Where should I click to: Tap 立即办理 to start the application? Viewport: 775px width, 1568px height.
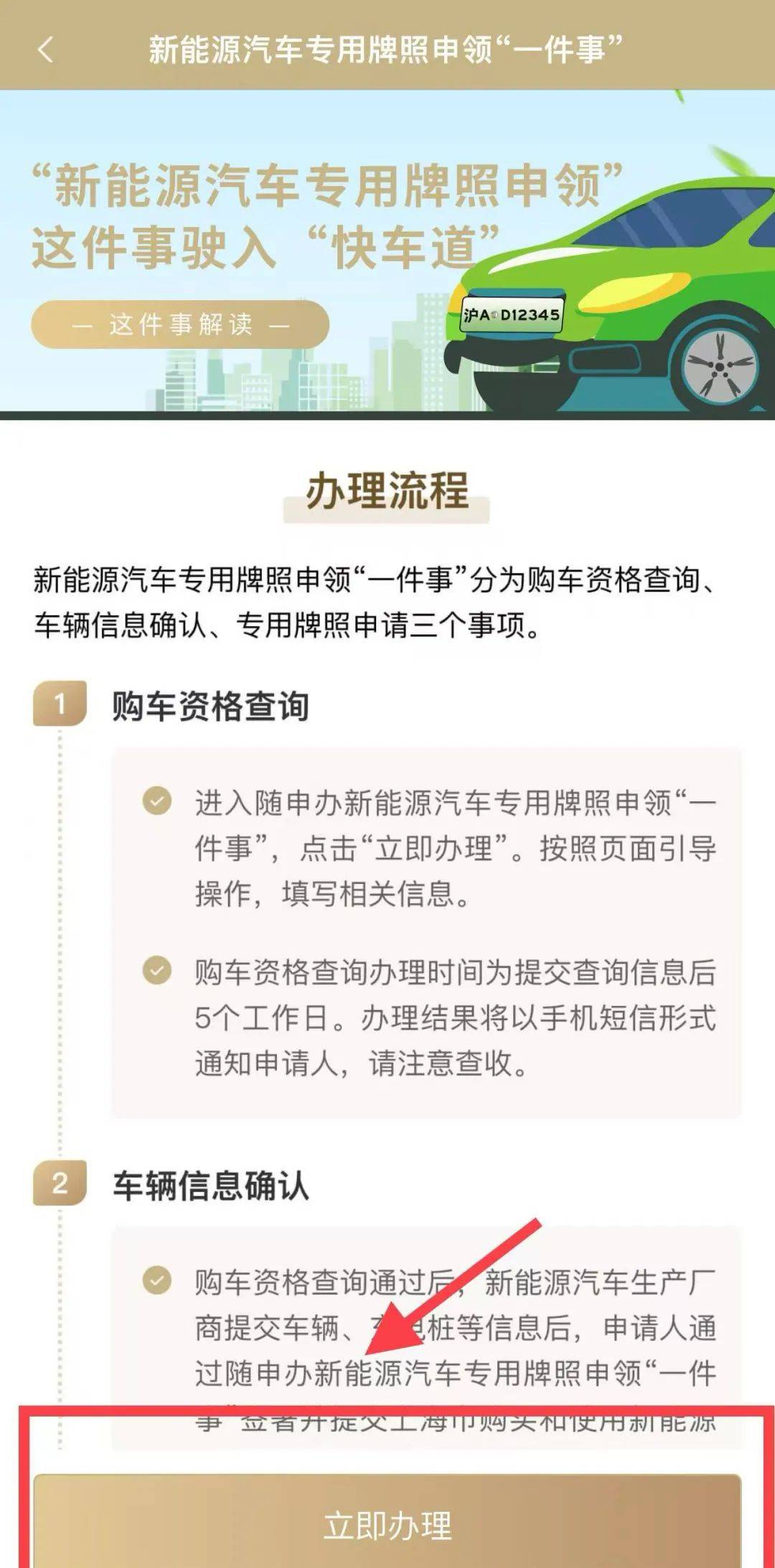pos(387,1525)
